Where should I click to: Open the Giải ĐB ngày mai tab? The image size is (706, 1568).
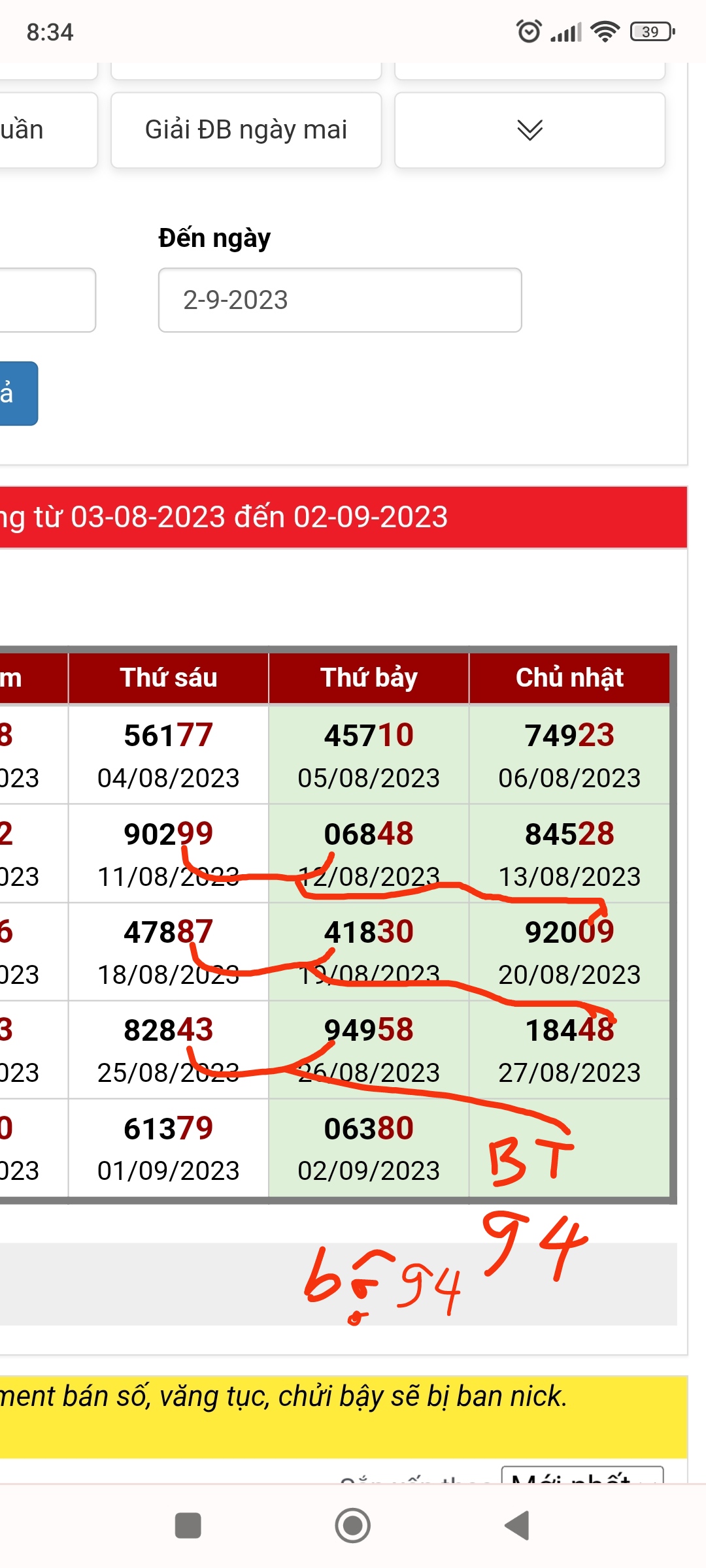coord(246,130)
